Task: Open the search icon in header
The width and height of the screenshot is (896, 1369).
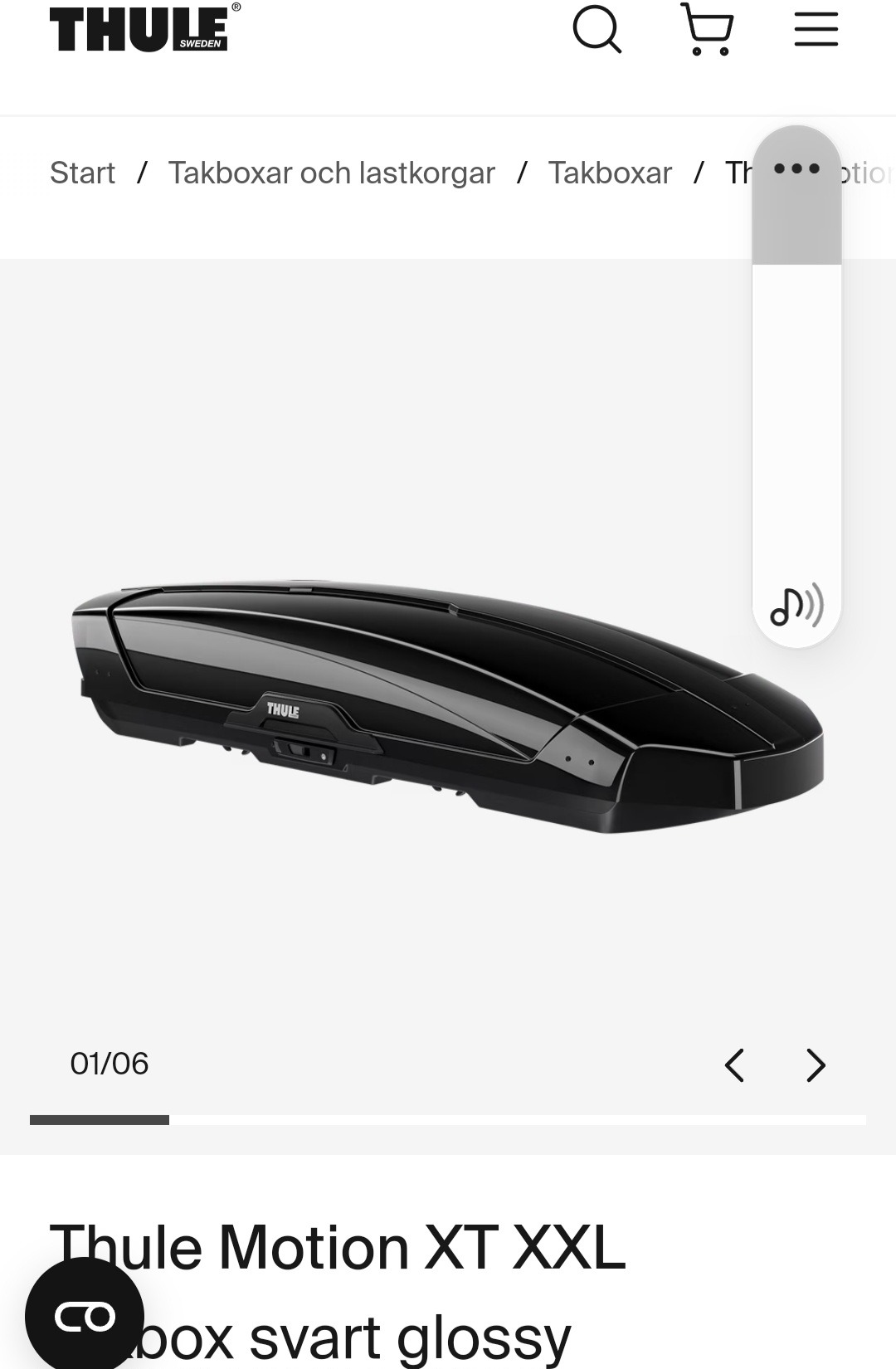Action: click(597, 30)
